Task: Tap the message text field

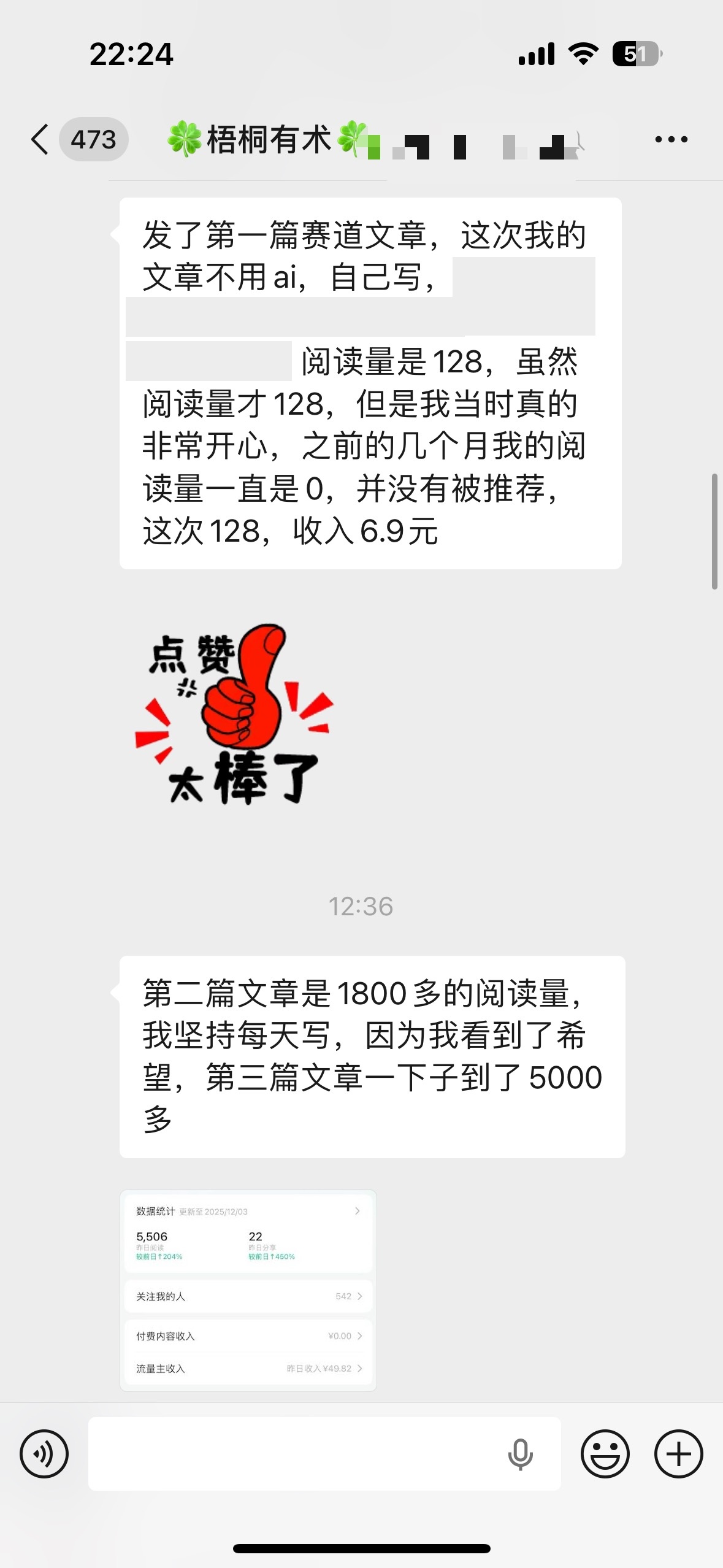Action: [x=294, y=1453]
